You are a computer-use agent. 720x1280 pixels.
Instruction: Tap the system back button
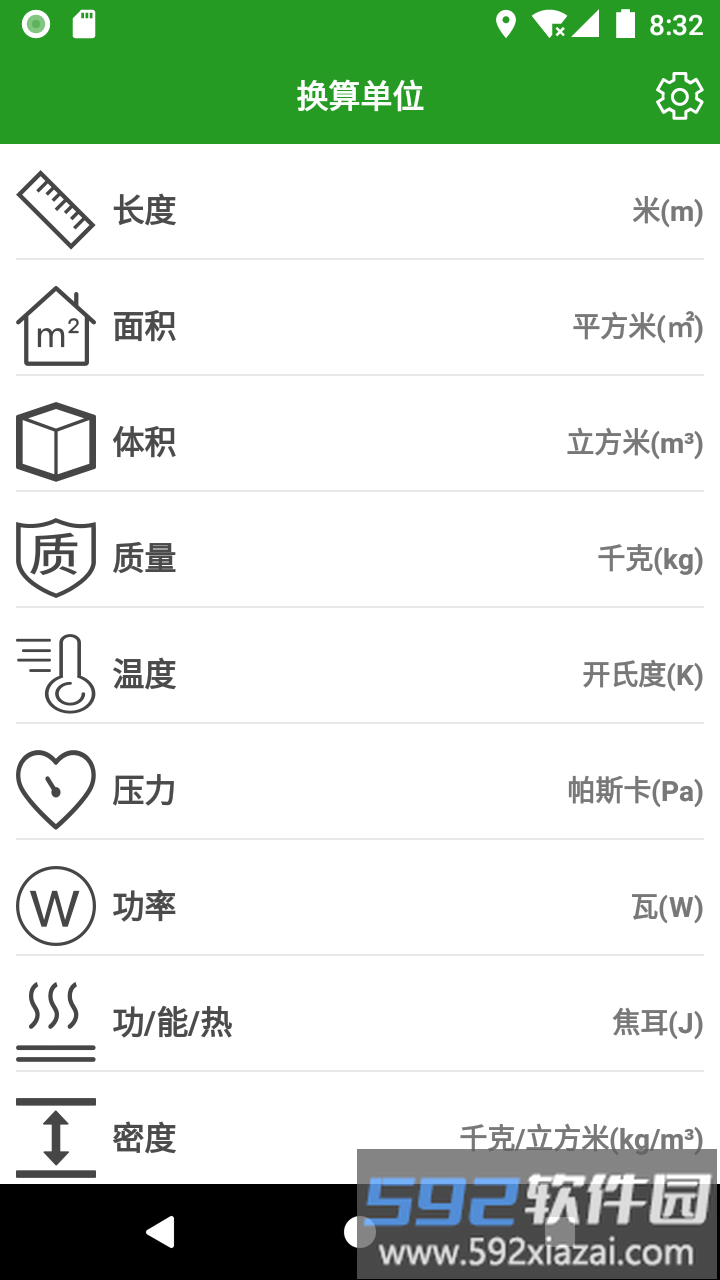click(160, 1232)
